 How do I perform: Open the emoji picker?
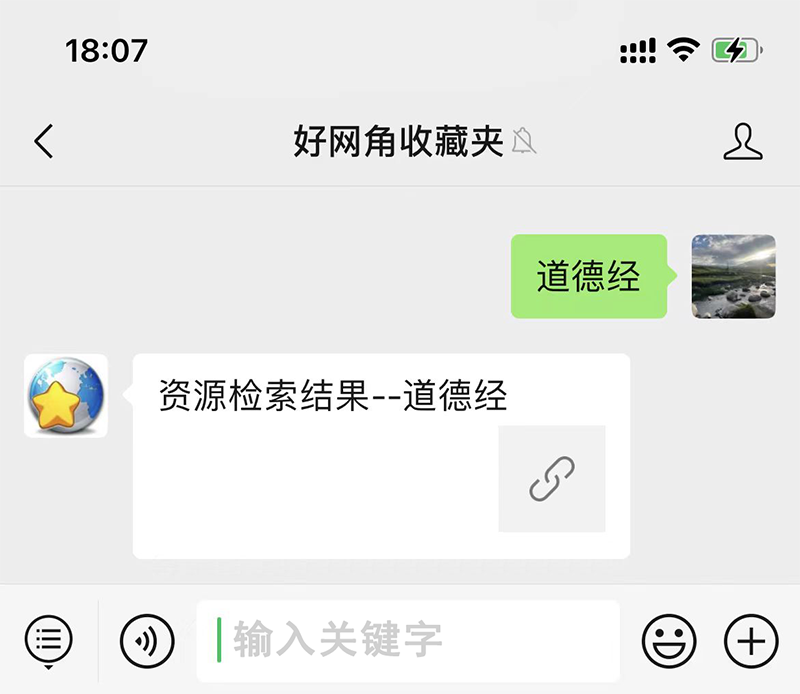point(669,639)
